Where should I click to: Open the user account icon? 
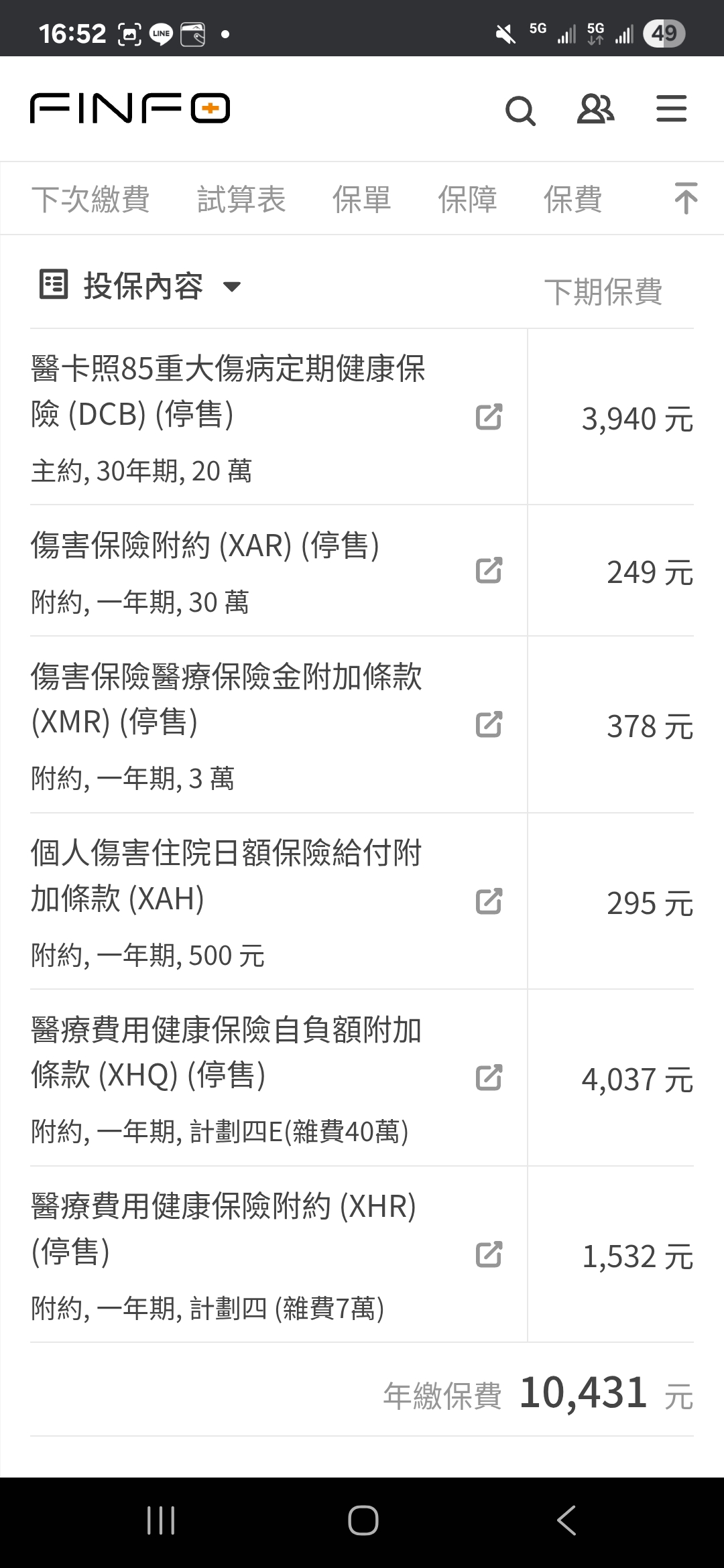click(x=595, y=109)
